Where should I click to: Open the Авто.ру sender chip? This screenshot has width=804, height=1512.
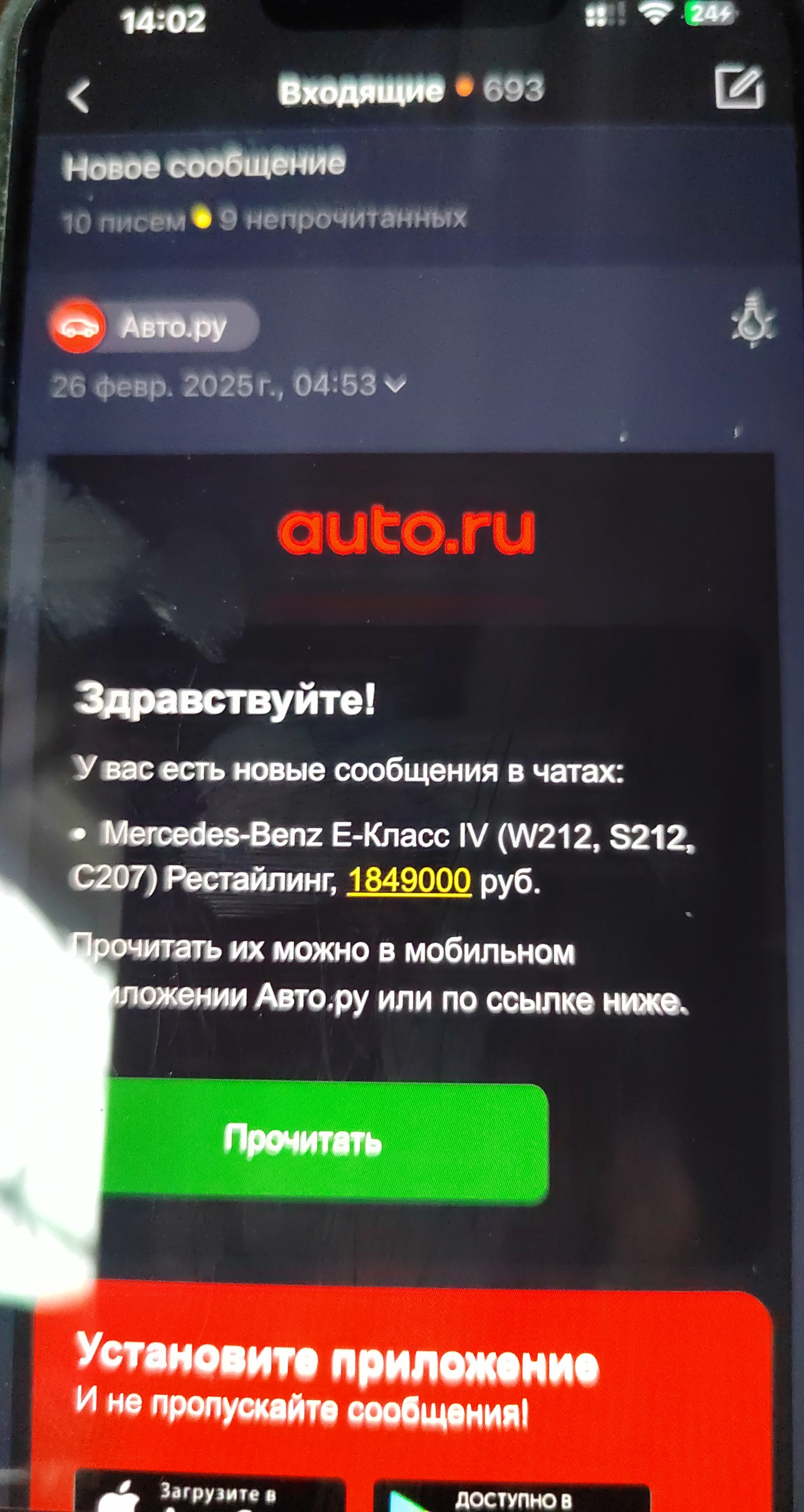click(154, 326)
